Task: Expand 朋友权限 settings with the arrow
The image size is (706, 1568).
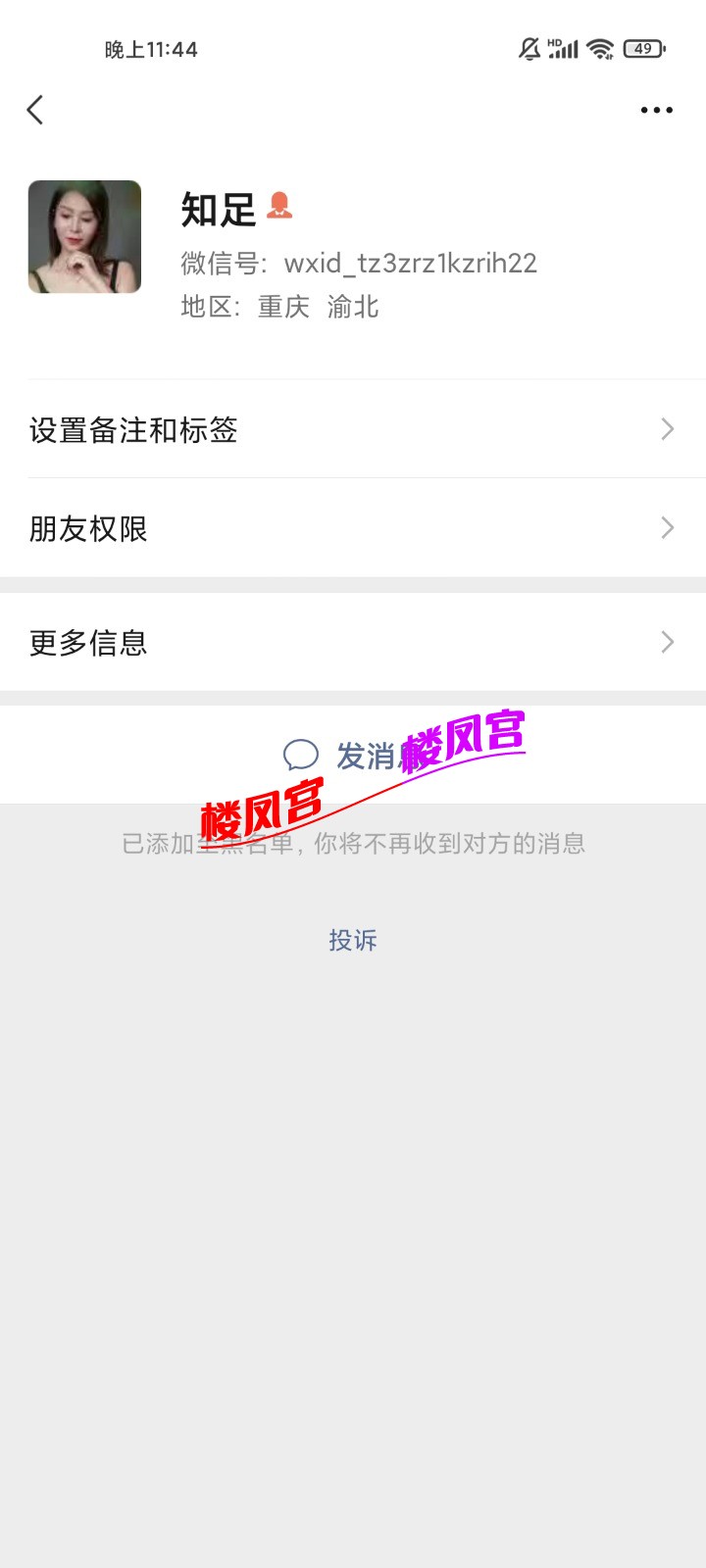Action: point(668,527)
